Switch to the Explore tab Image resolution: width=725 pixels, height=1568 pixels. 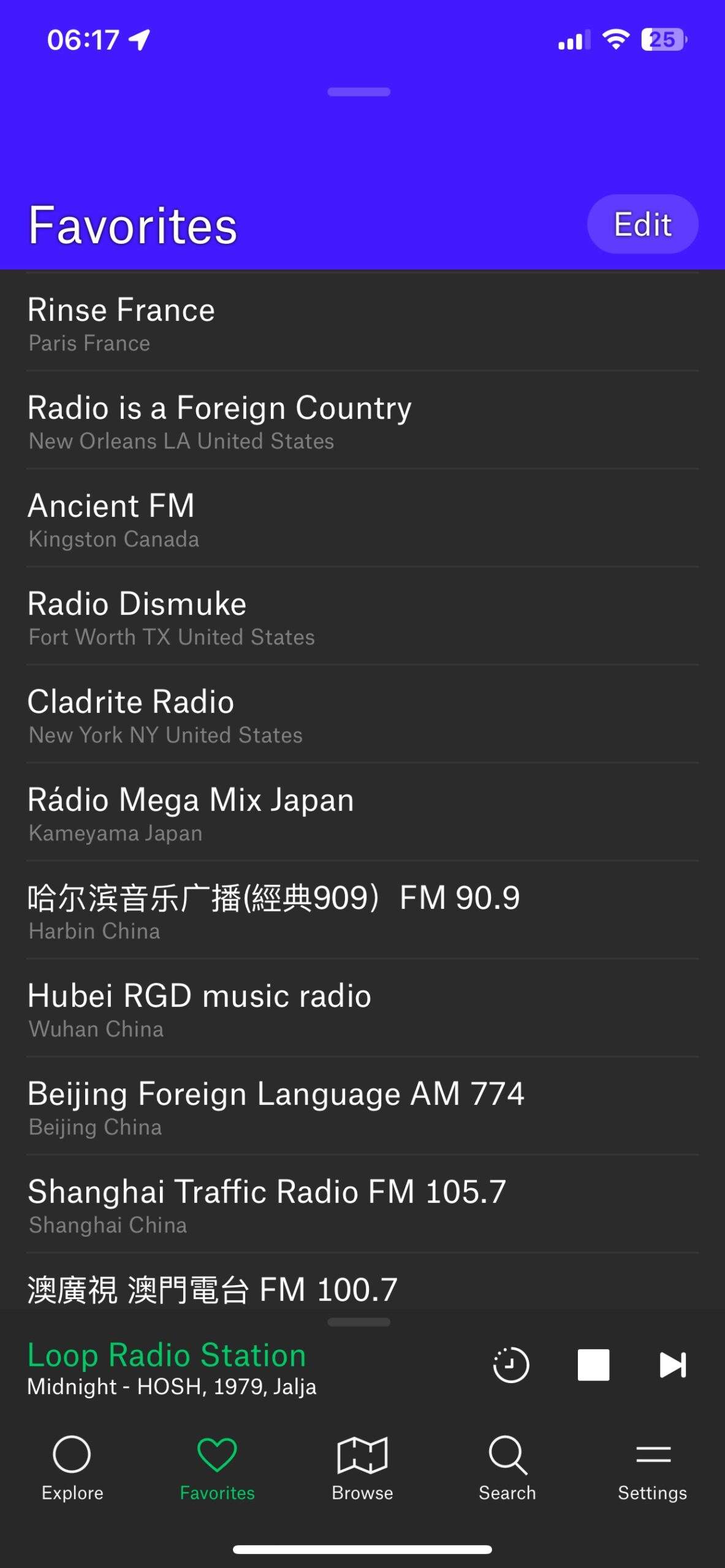[x=72, y=1468]
